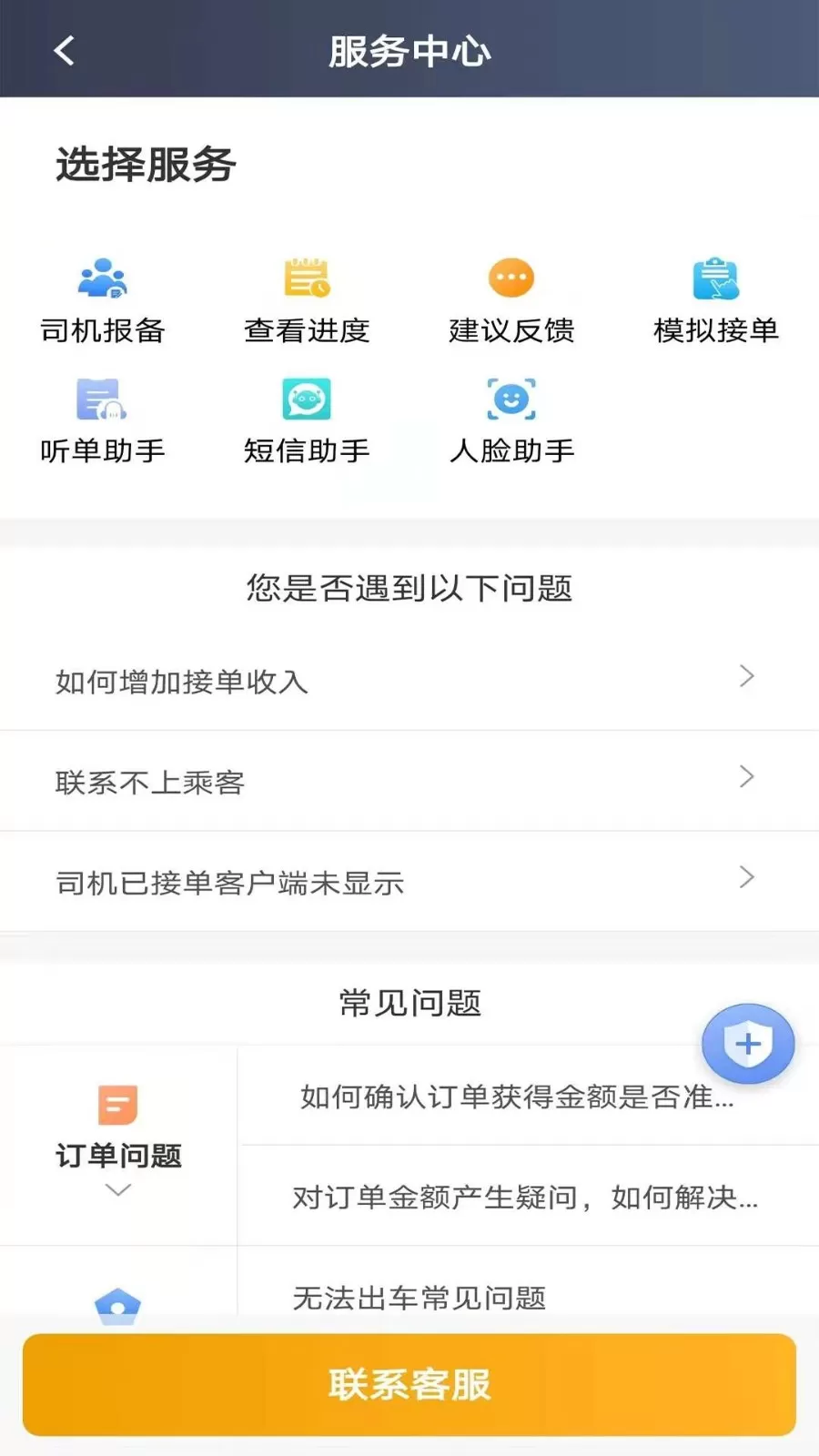Open 联系不上乘客 question
The height and width of the screenshot is (1456, 819).
click(409, 781)
